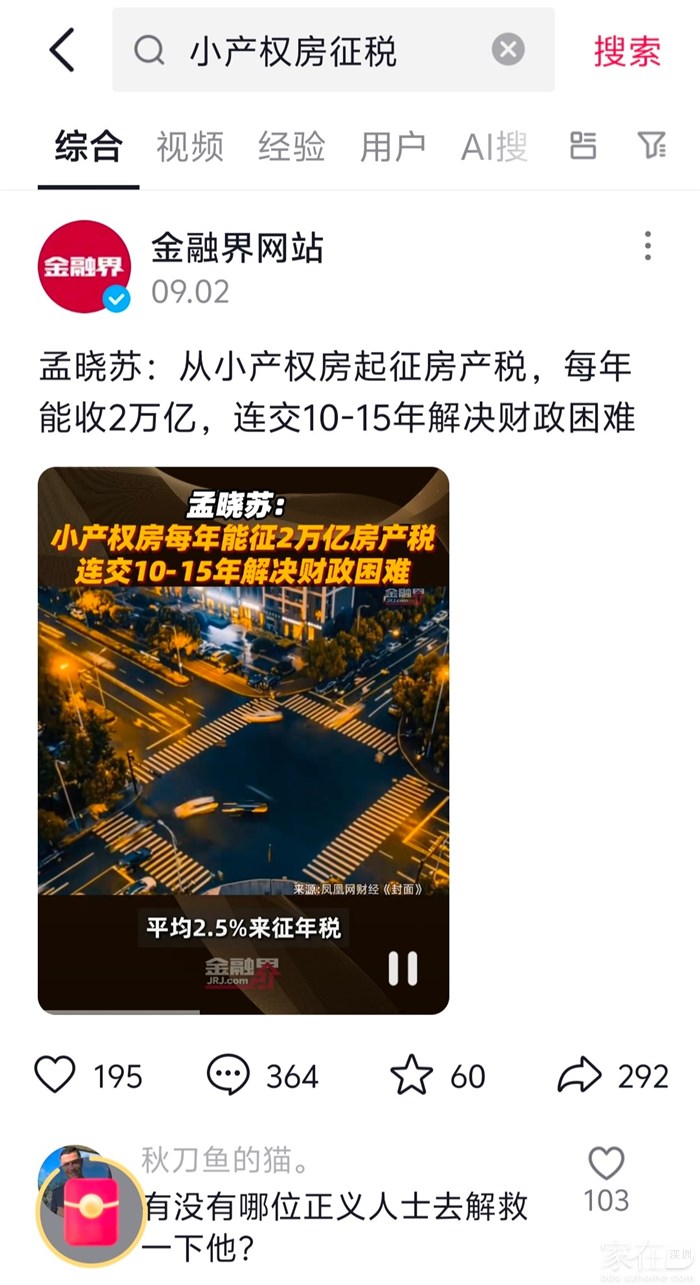This screenshot has width=700, height=1285.
Task: Pause the playing video
Action: point(403,967)
